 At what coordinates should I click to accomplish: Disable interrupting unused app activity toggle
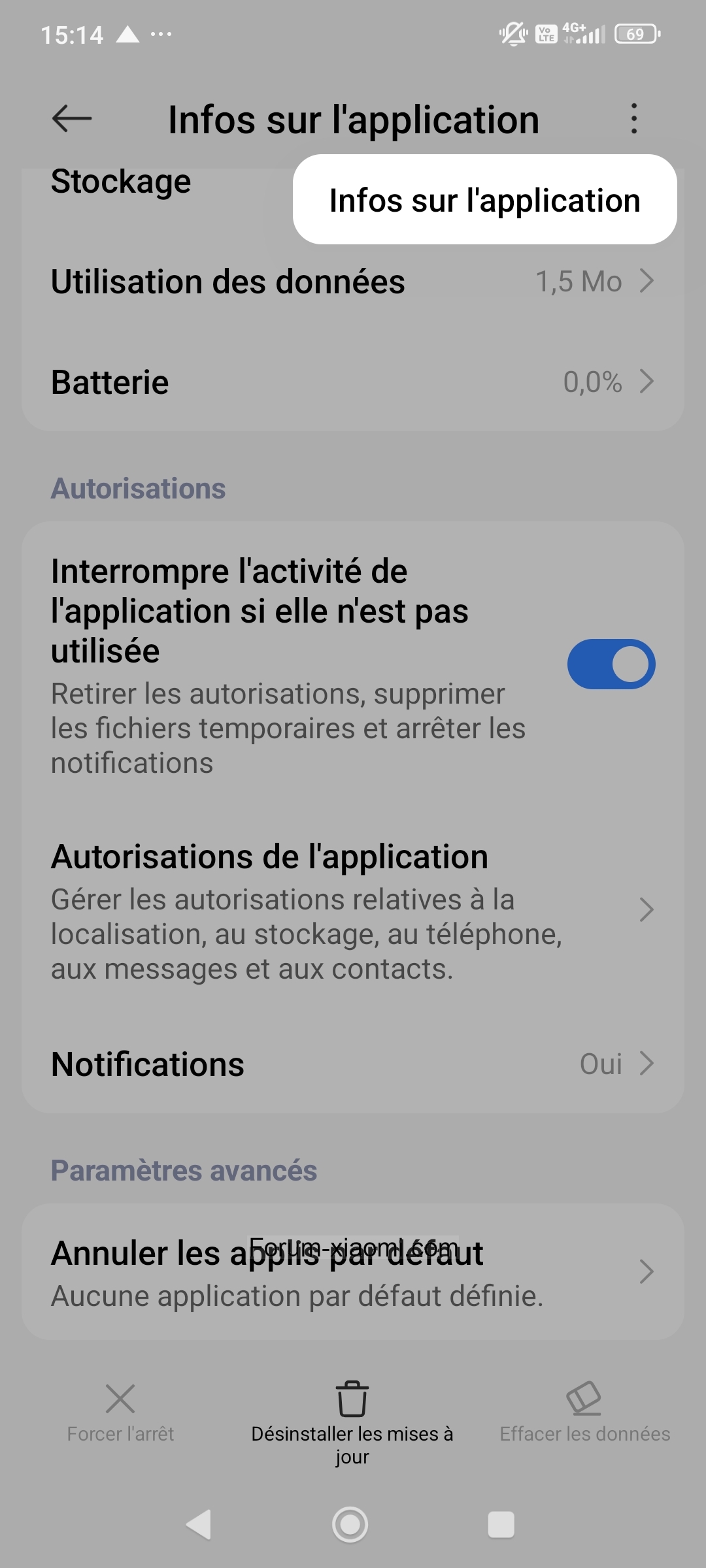pyautogui.click(x=611, y=664)
